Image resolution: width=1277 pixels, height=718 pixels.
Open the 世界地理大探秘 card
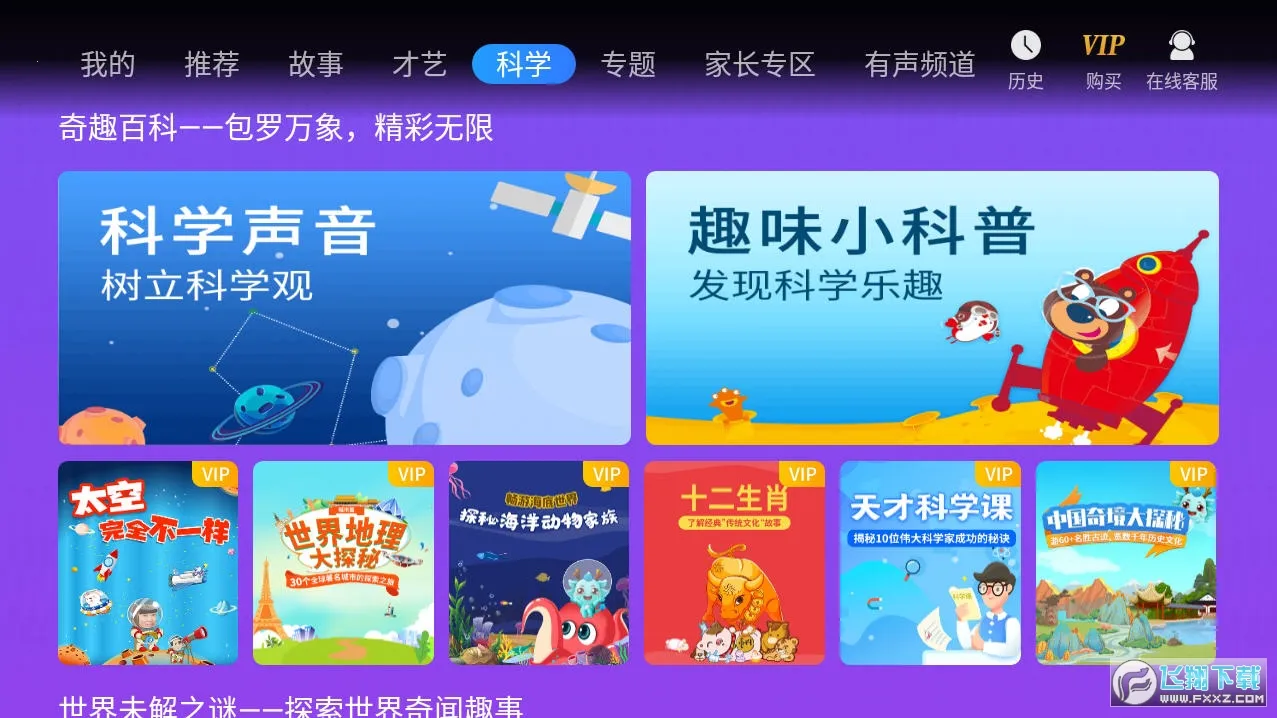pyautogui.click(x=343, y=563)
